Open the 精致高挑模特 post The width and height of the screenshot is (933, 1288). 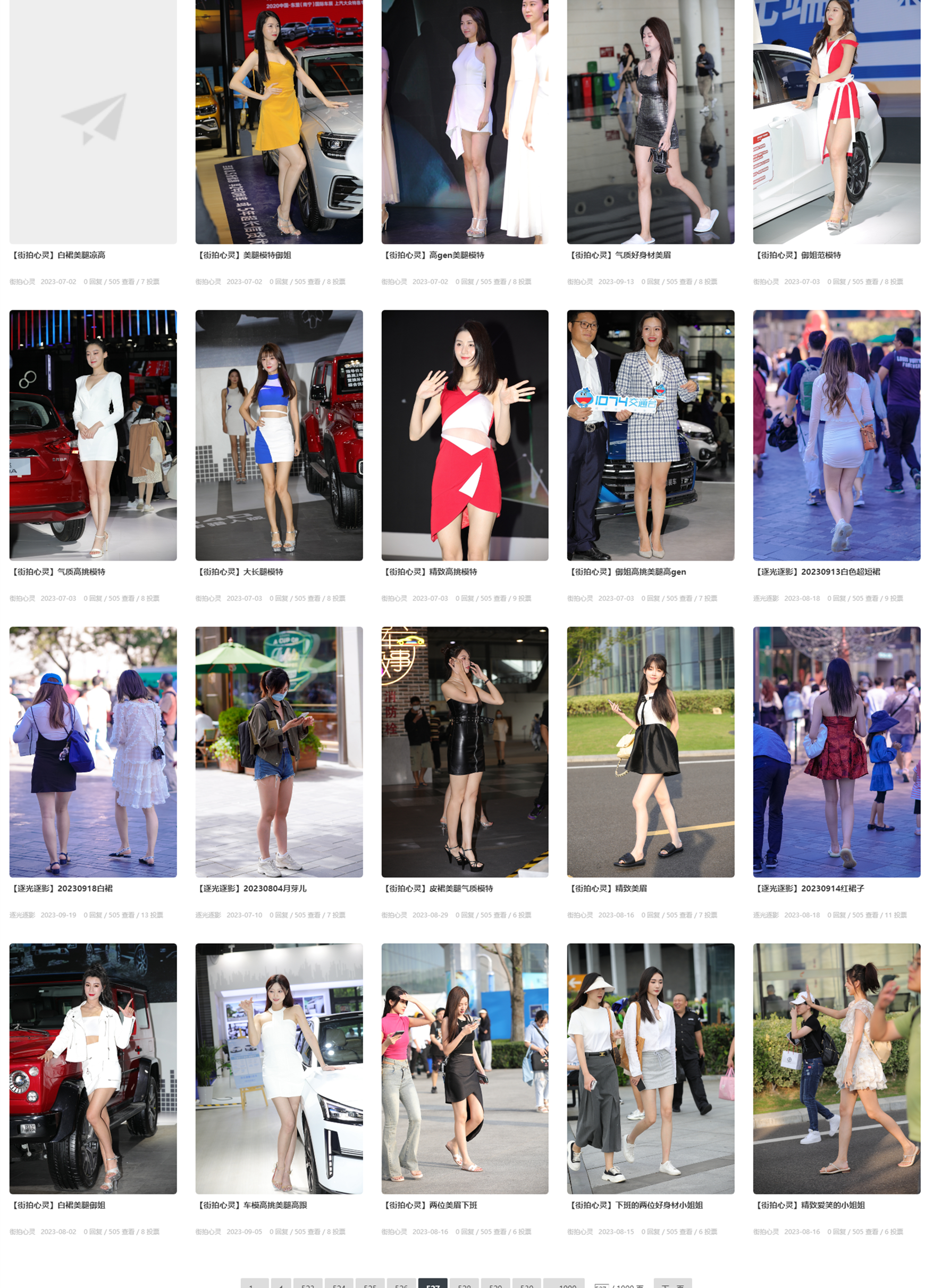[x=431, y=572]
